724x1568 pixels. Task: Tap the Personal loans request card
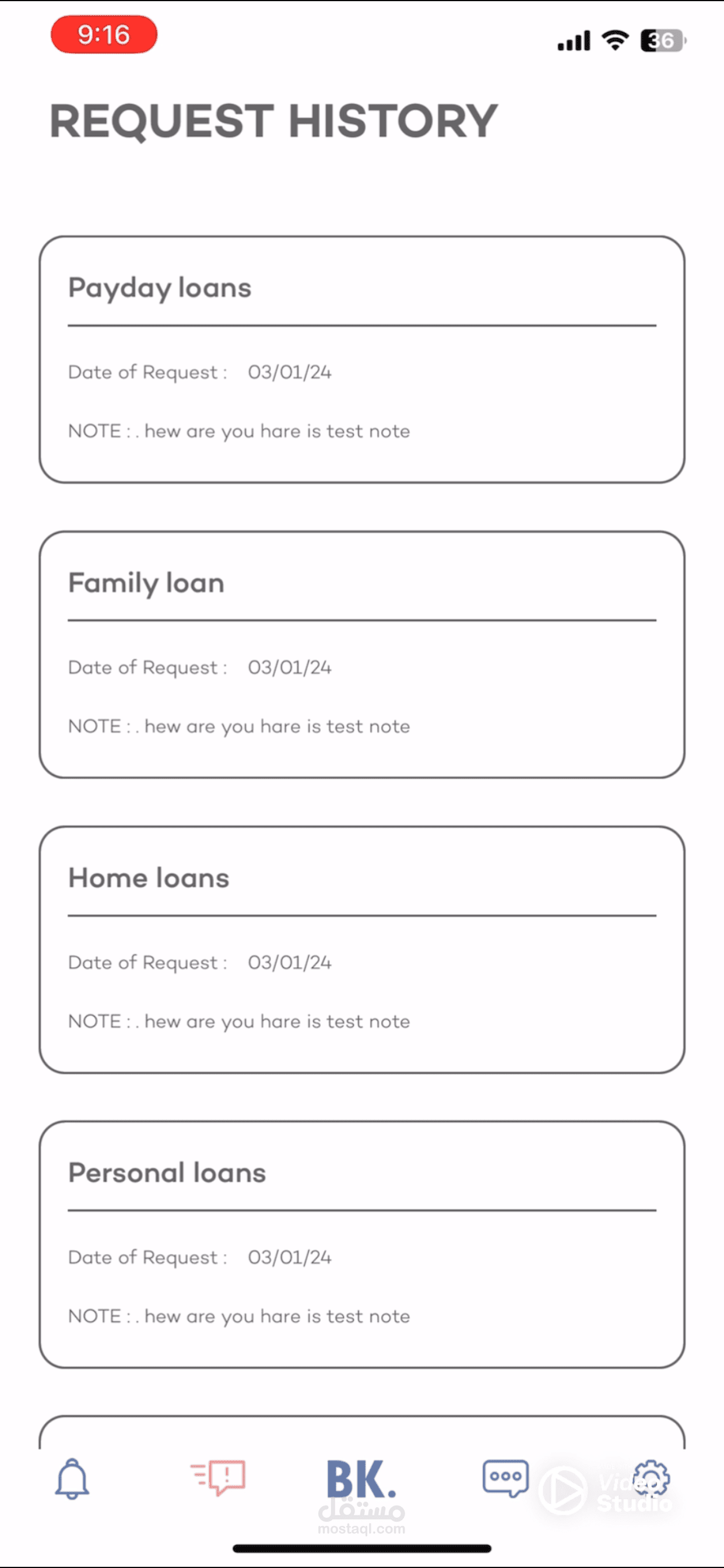point(362,1244)
